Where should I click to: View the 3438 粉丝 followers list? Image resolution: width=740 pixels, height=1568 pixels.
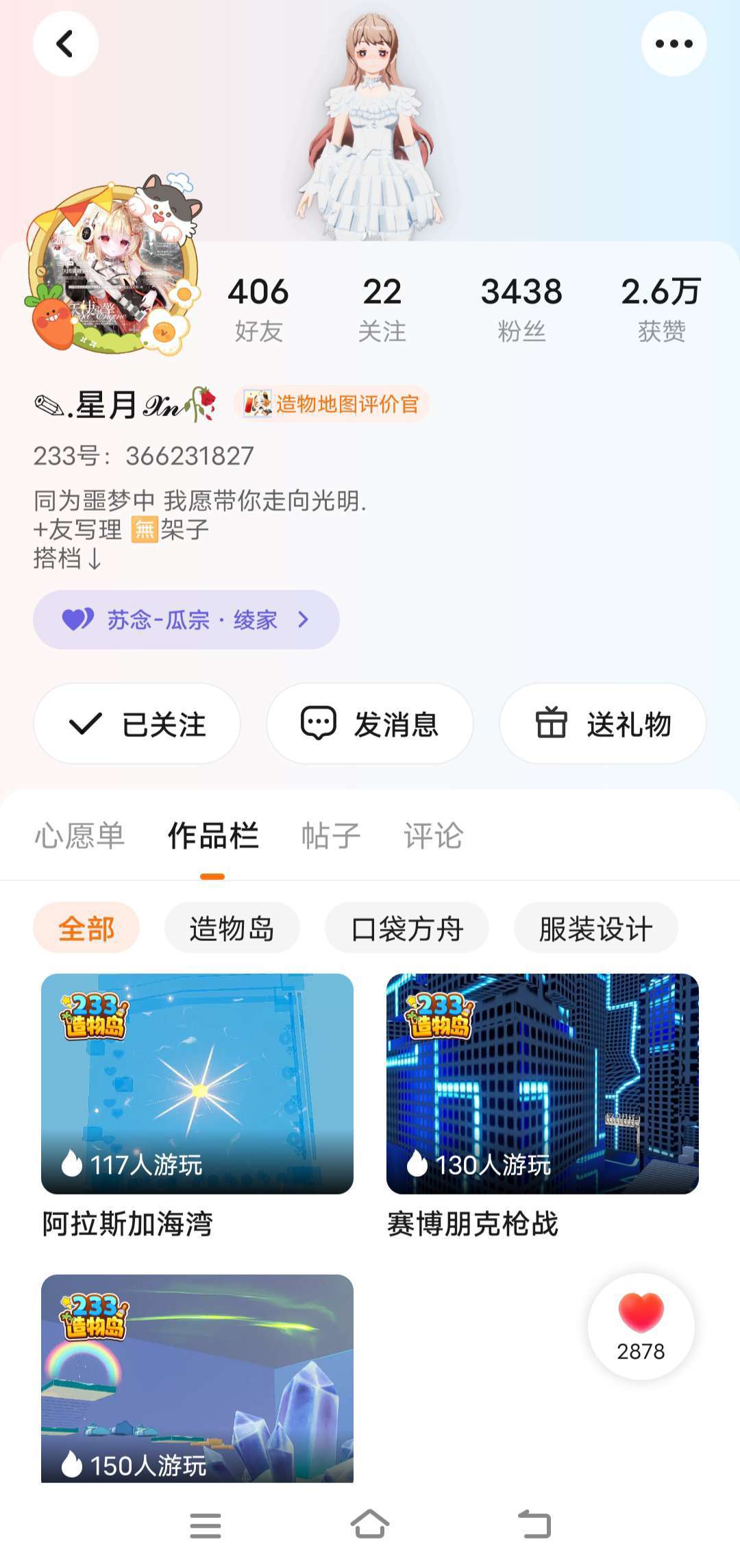point(521,308)
